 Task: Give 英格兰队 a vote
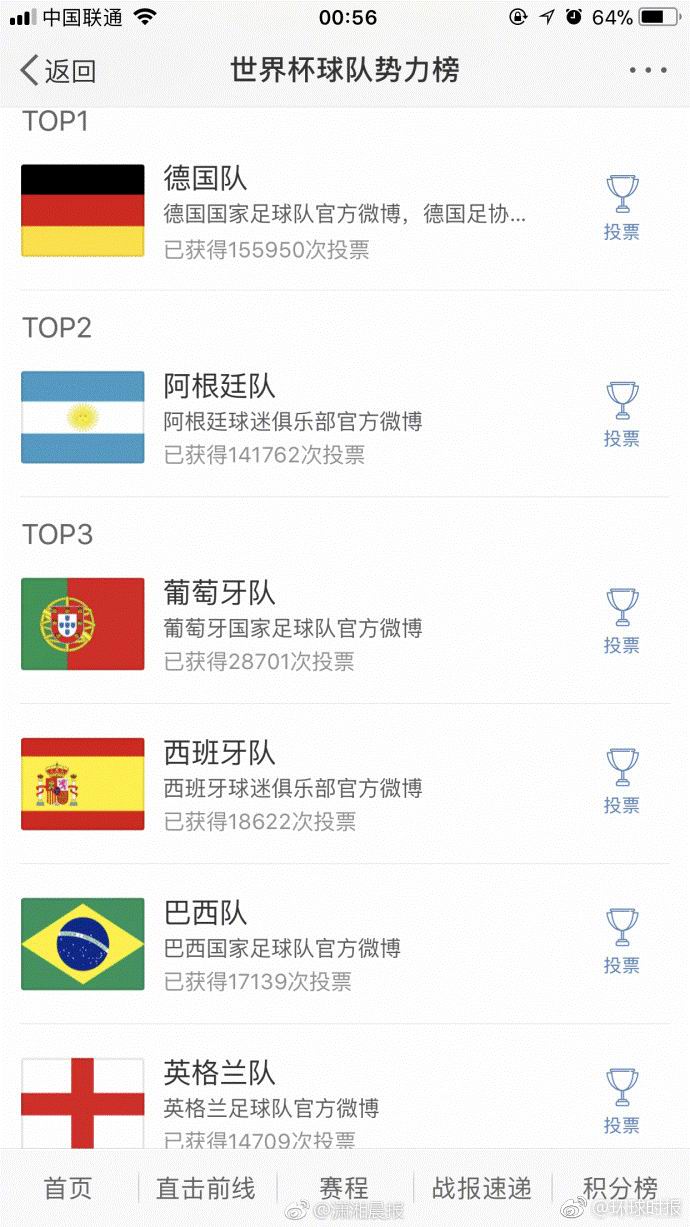(621, 1101)
